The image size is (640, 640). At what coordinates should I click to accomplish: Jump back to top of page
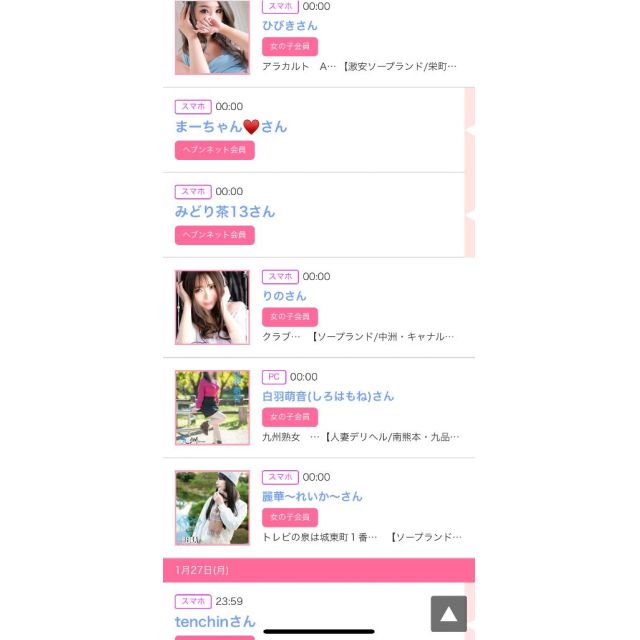tap(449, 613)
